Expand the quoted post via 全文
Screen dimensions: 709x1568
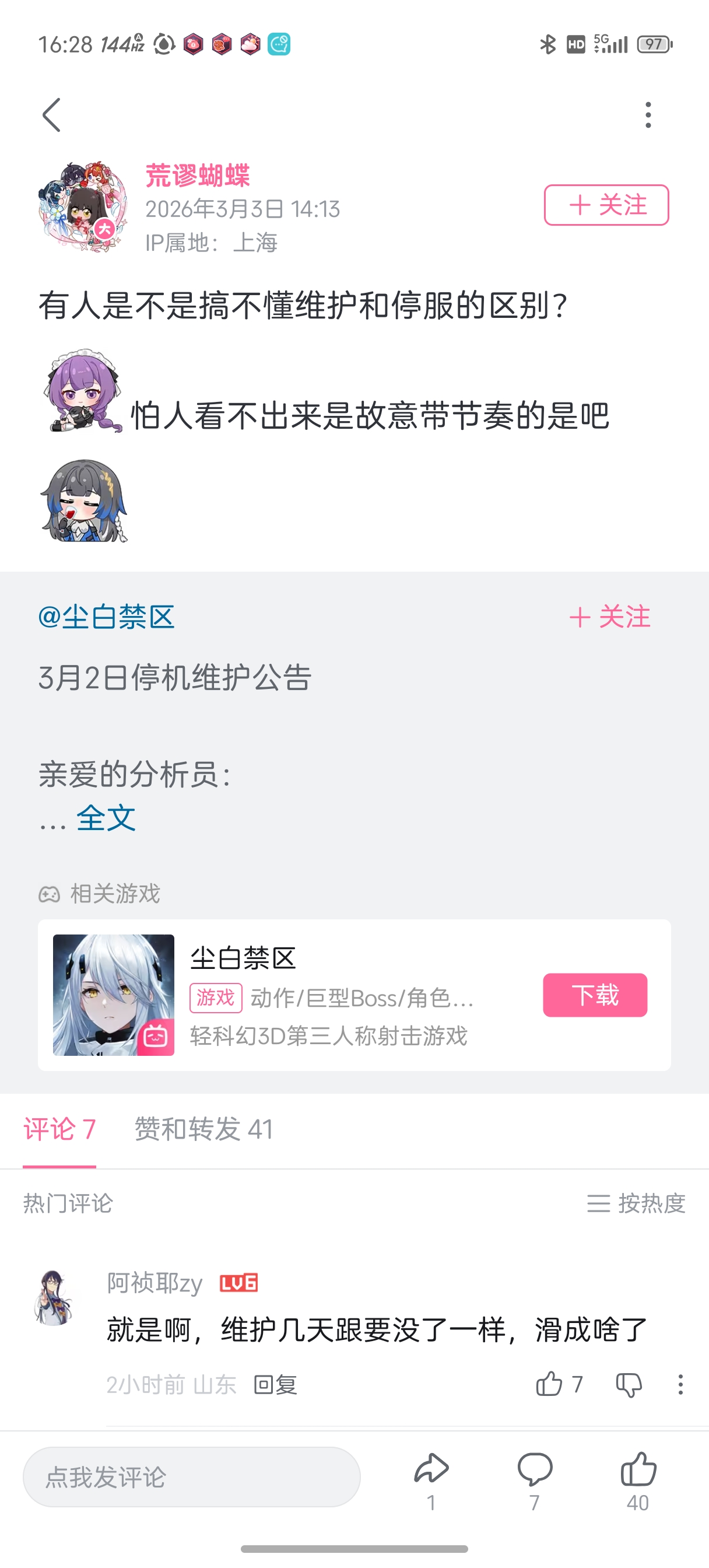(106, 817)
